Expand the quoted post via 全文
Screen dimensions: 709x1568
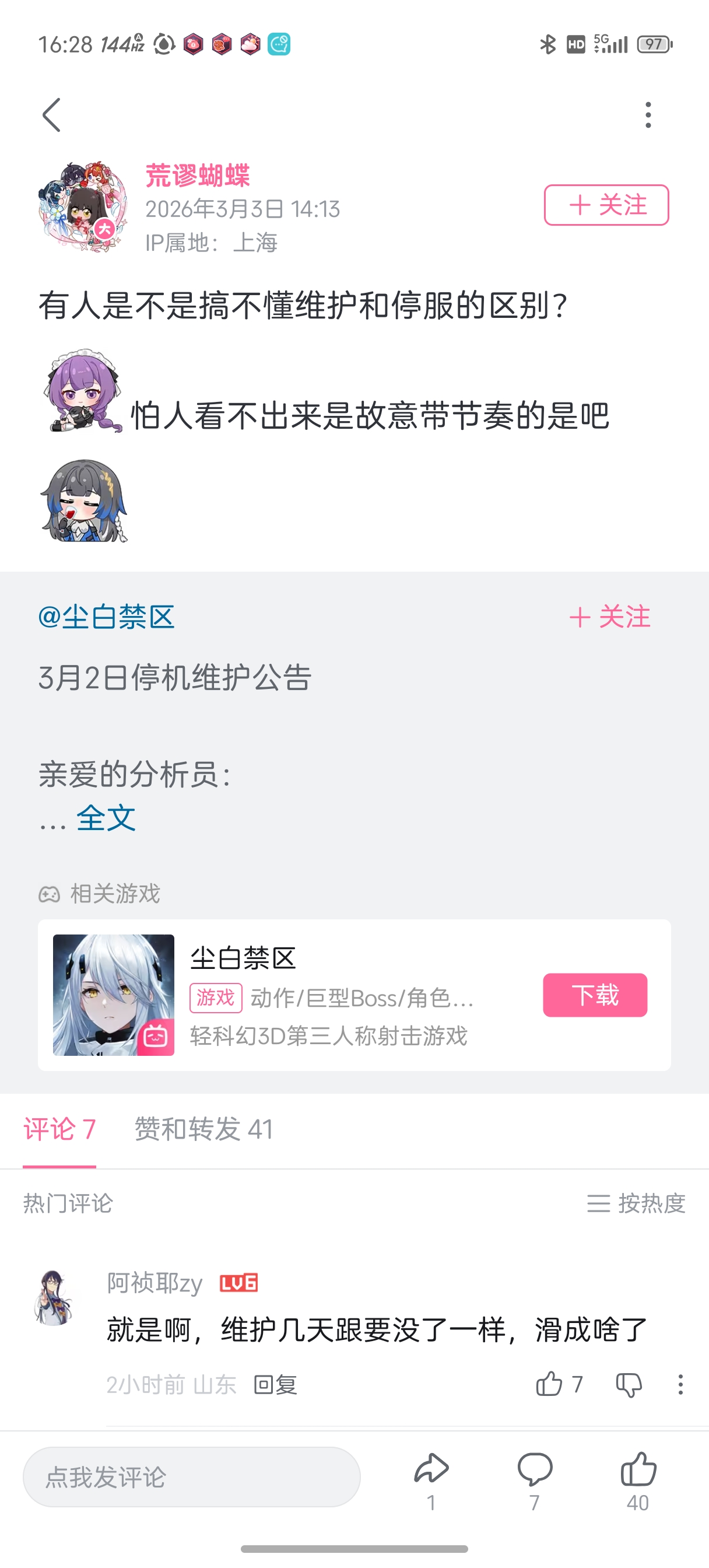(106, 817)
